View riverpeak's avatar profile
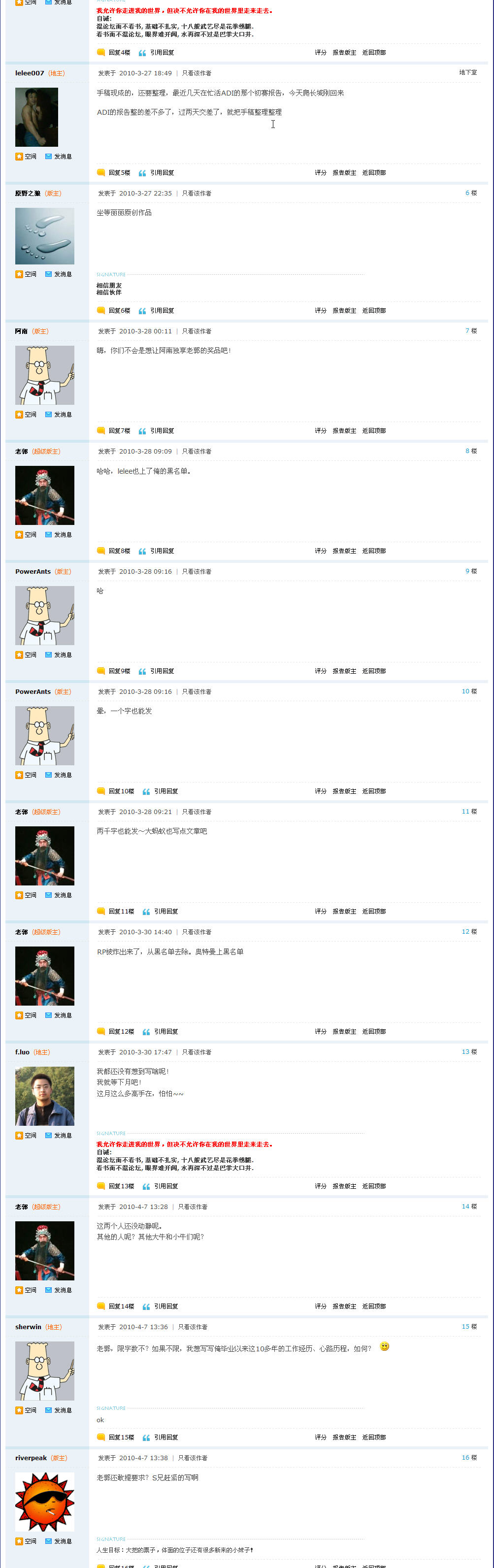494x1568 pixels. [44, 1502]
